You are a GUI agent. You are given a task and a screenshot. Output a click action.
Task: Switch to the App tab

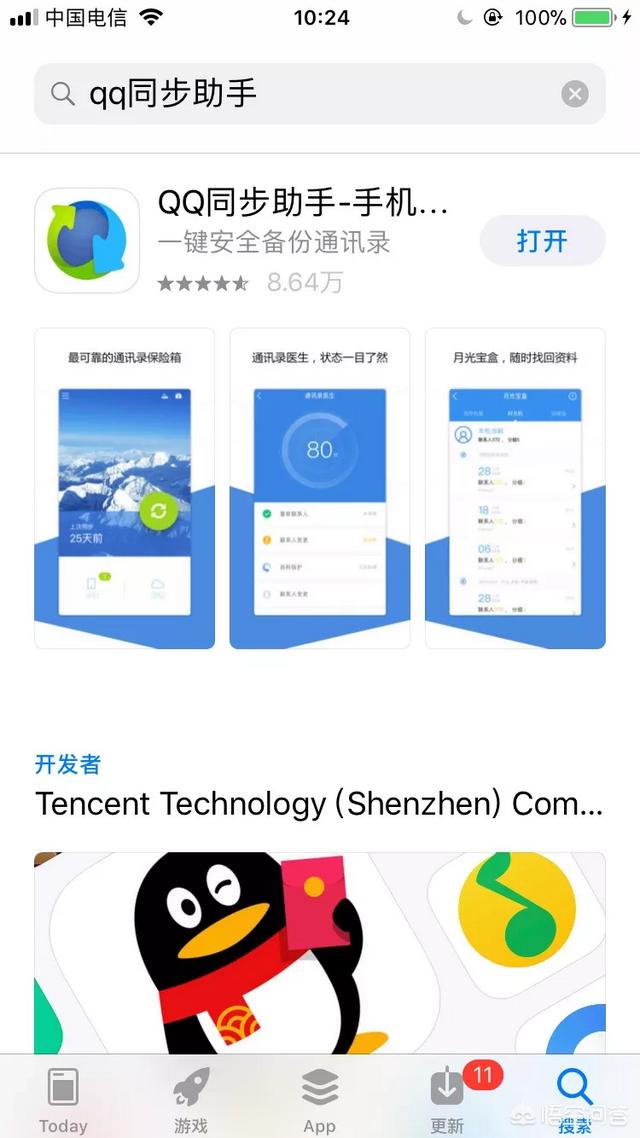point(320,1098)
